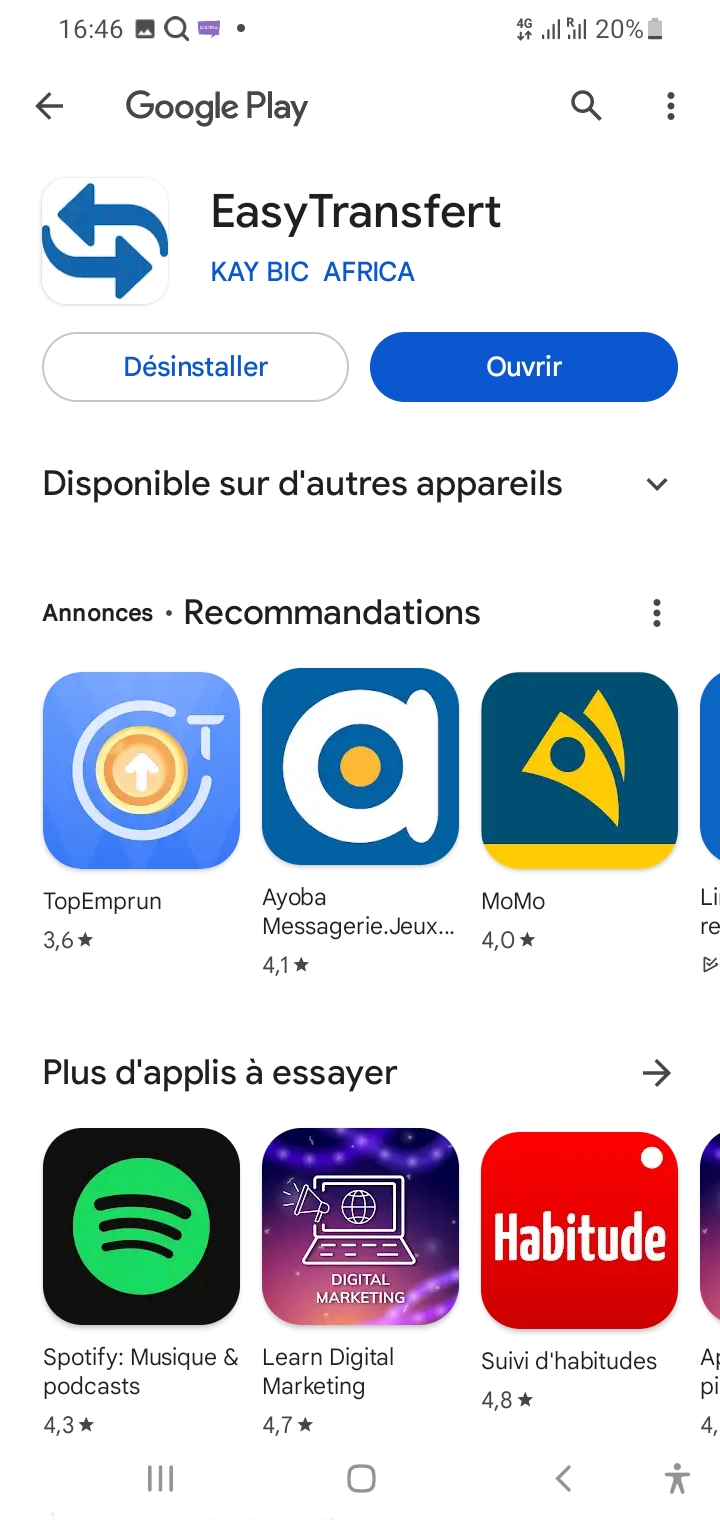
Task: Show more of Plus d'applis à essayer
Action: [x=656, y=1073]
